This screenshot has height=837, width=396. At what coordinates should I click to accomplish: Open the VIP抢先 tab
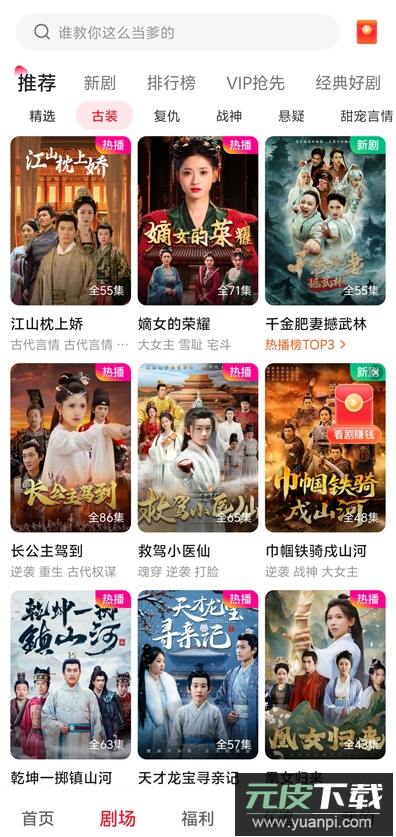click(x=256, y=83)
